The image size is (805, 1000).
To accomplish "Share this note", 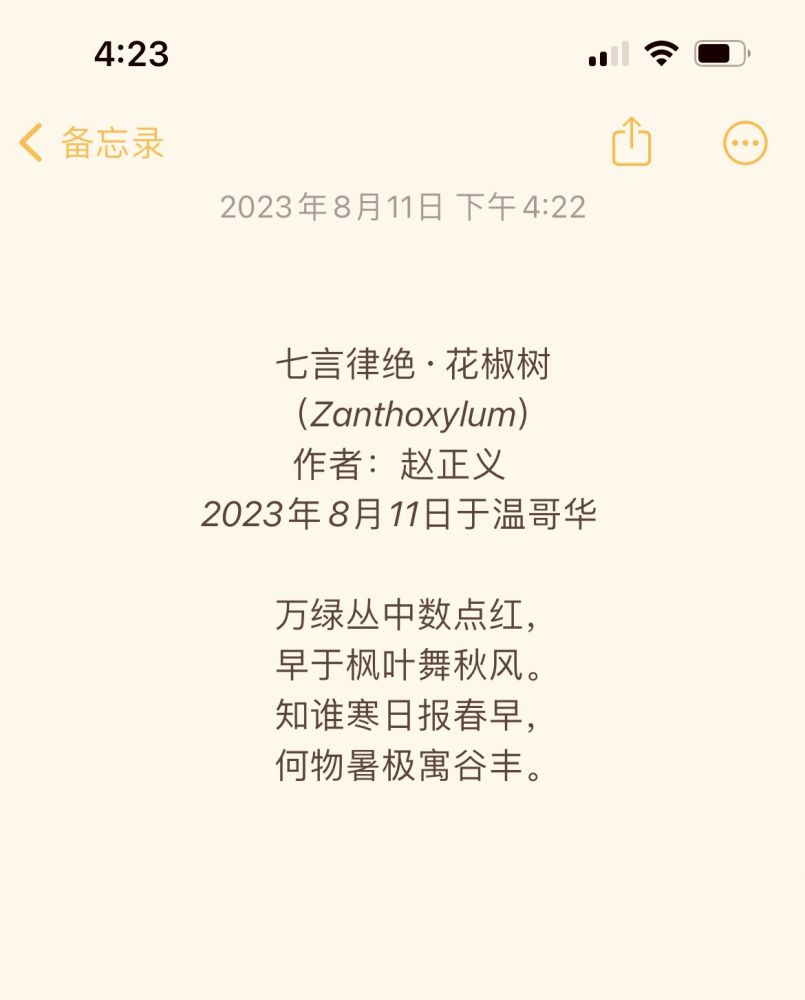I will coord(631,142).
